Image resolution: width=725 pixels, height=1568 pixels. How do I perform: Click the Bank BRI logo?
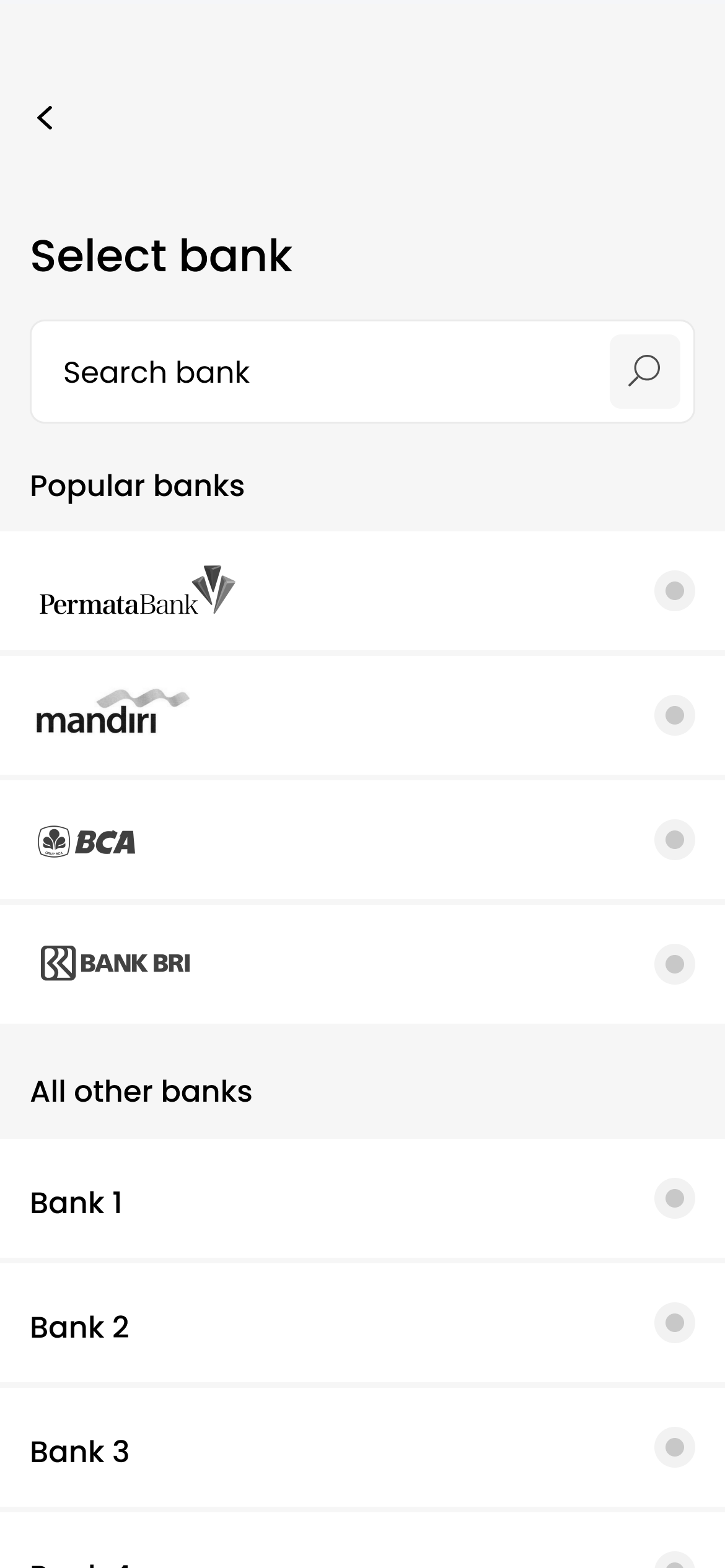click(x=115, y=964)
